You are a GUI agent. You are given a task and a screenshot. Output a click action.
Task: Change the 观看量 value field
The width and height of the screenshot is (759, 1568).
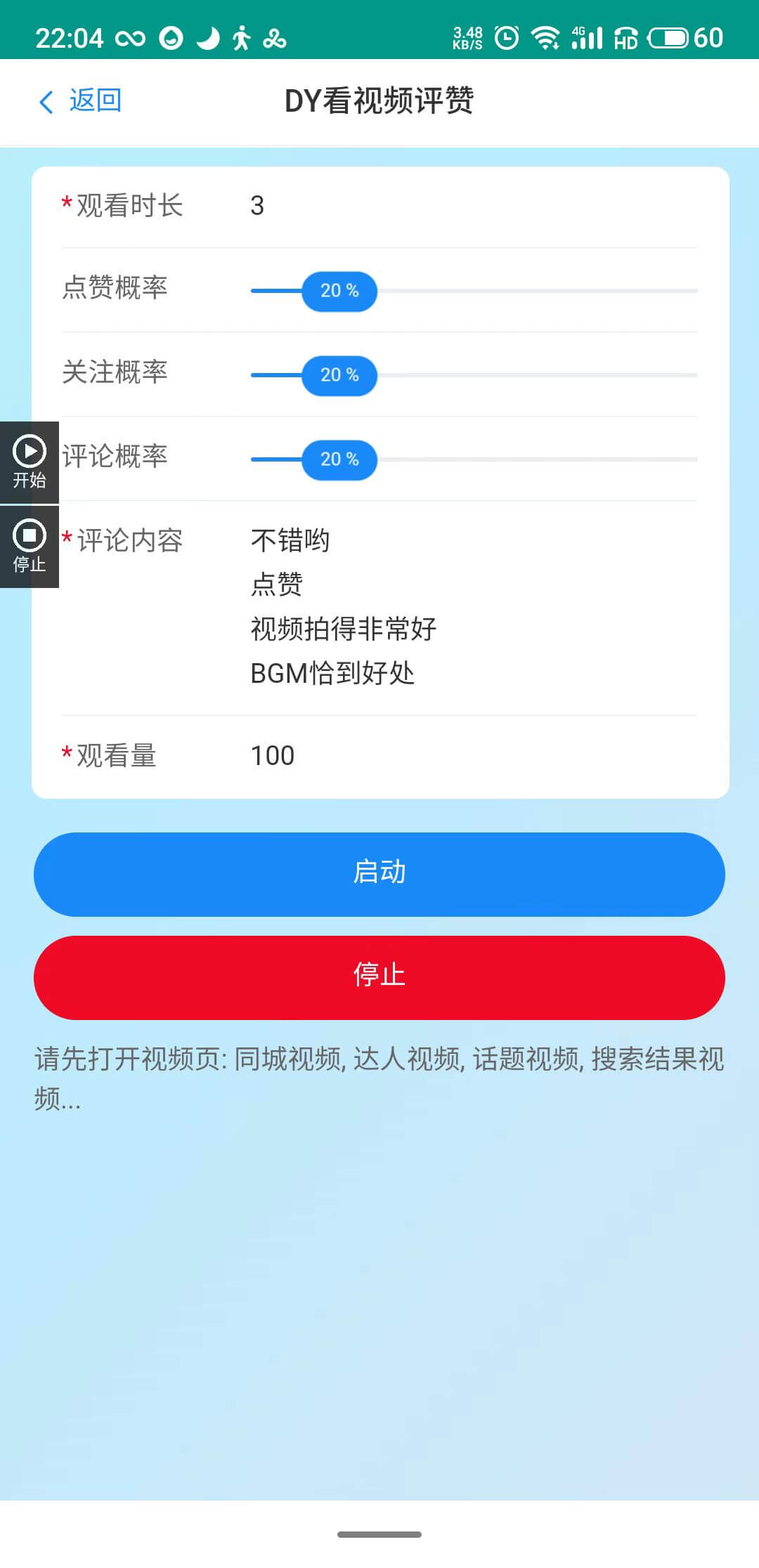473,756
